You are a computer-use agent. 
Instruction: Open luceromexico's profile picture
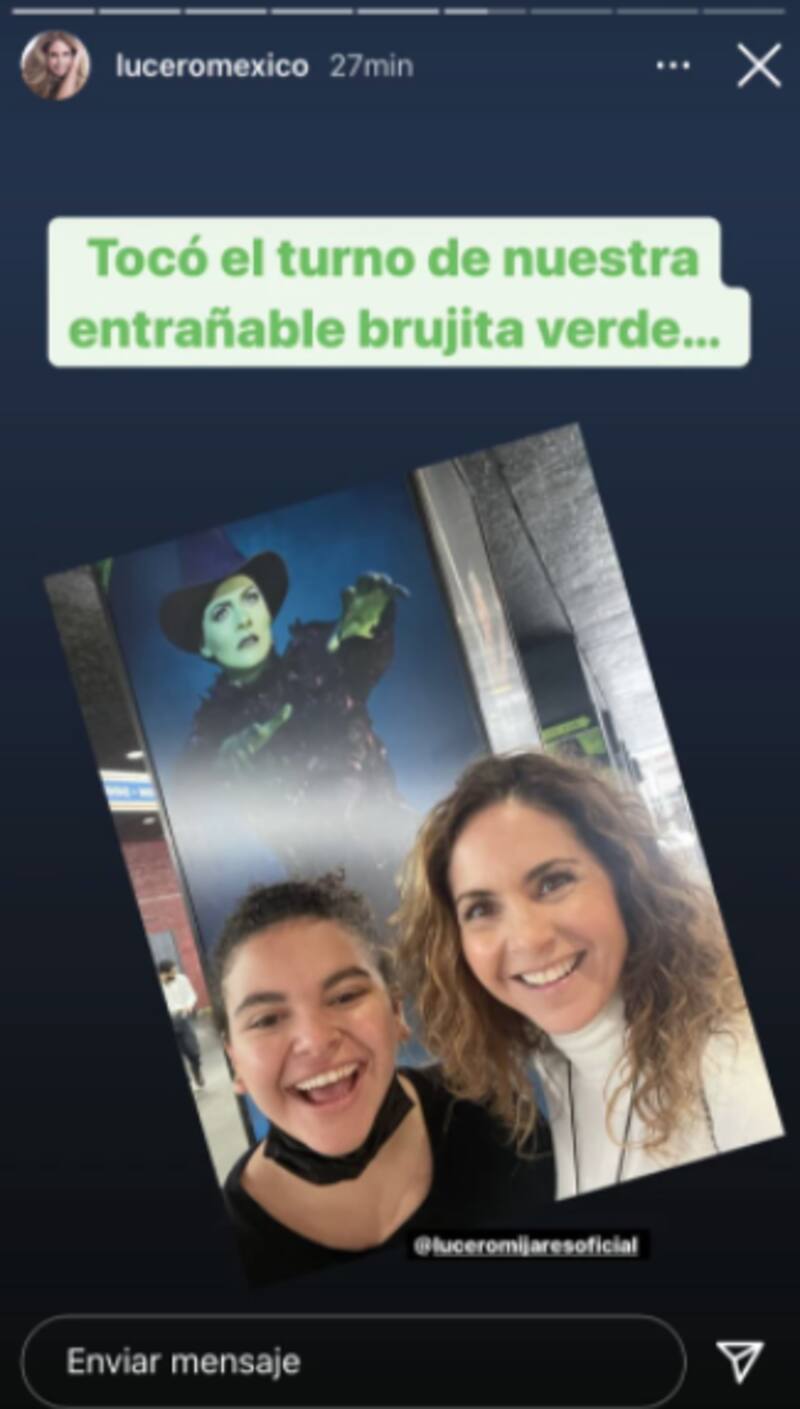pos(55,66)
